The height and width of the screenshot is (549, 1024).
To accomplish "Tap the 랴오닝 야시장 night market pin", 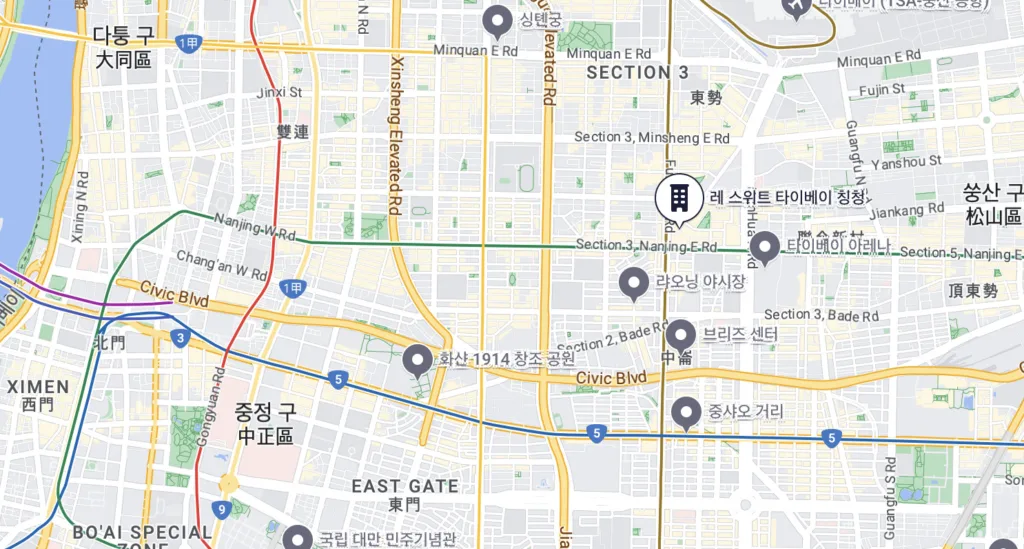I will (633, 283).
